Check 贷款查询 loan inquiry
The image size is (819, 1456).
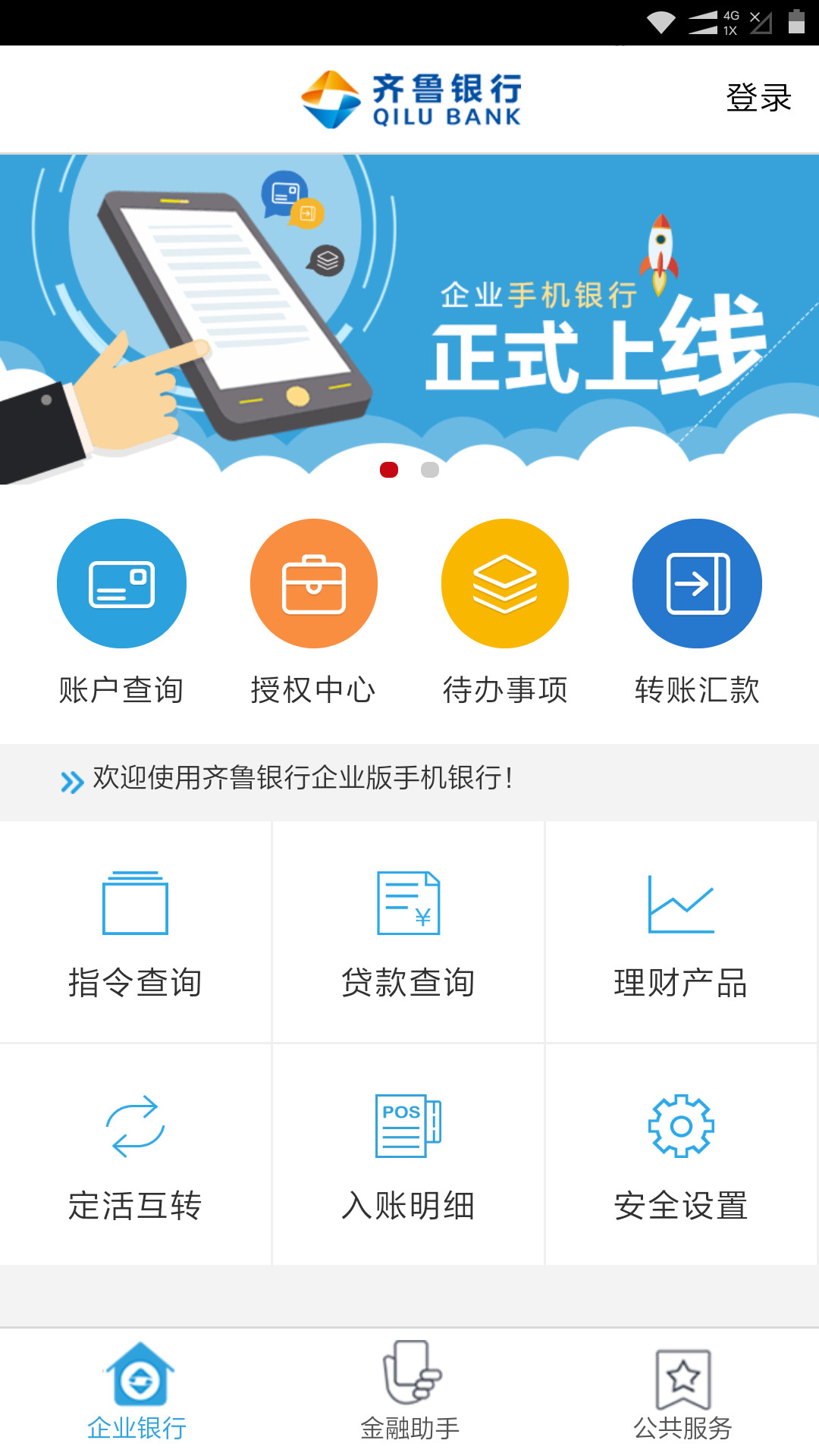[408, 933]
